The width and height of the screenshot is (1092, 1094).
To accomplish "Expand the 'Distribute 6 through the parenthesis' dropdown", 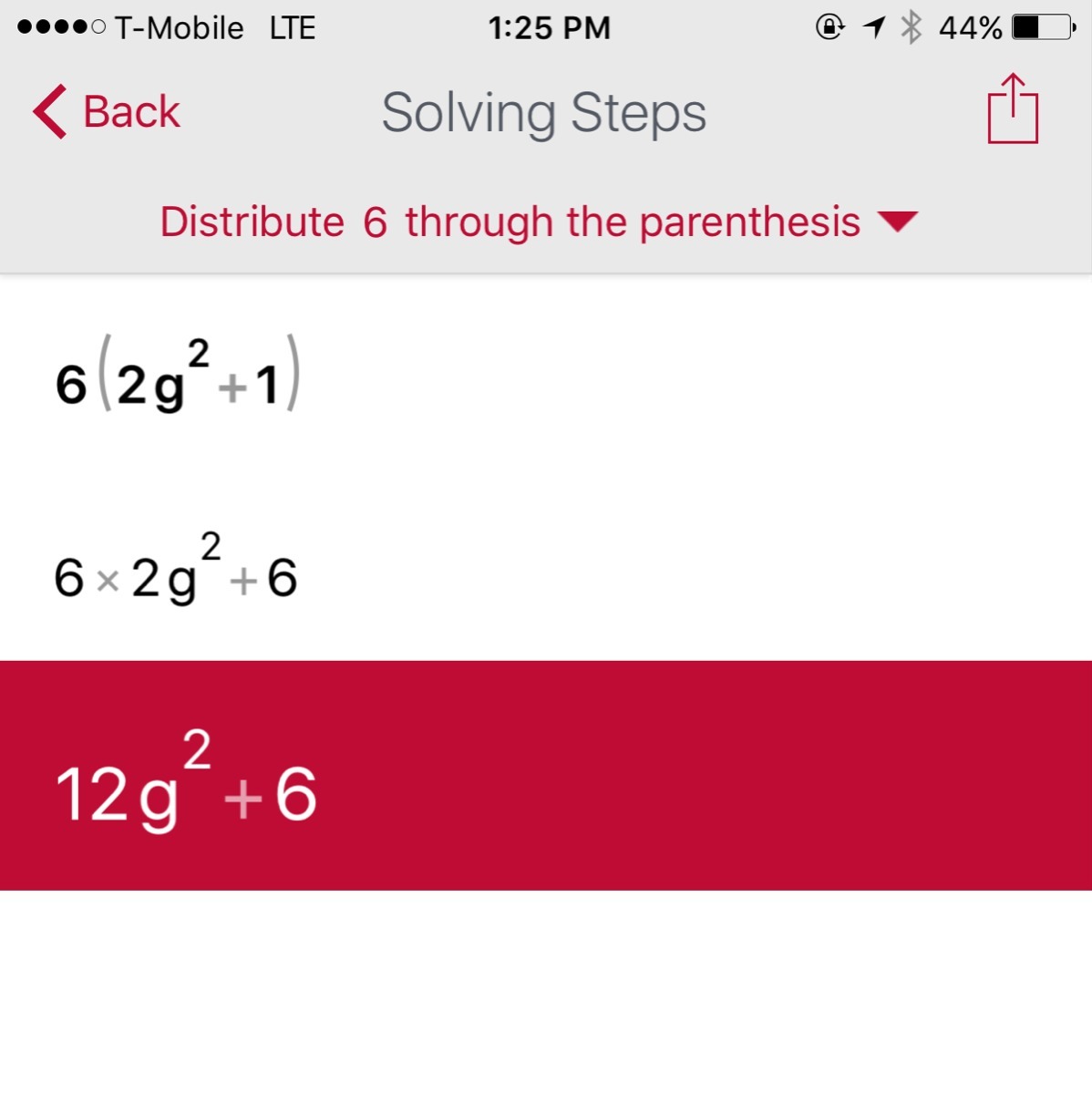I will pos(897,222).
